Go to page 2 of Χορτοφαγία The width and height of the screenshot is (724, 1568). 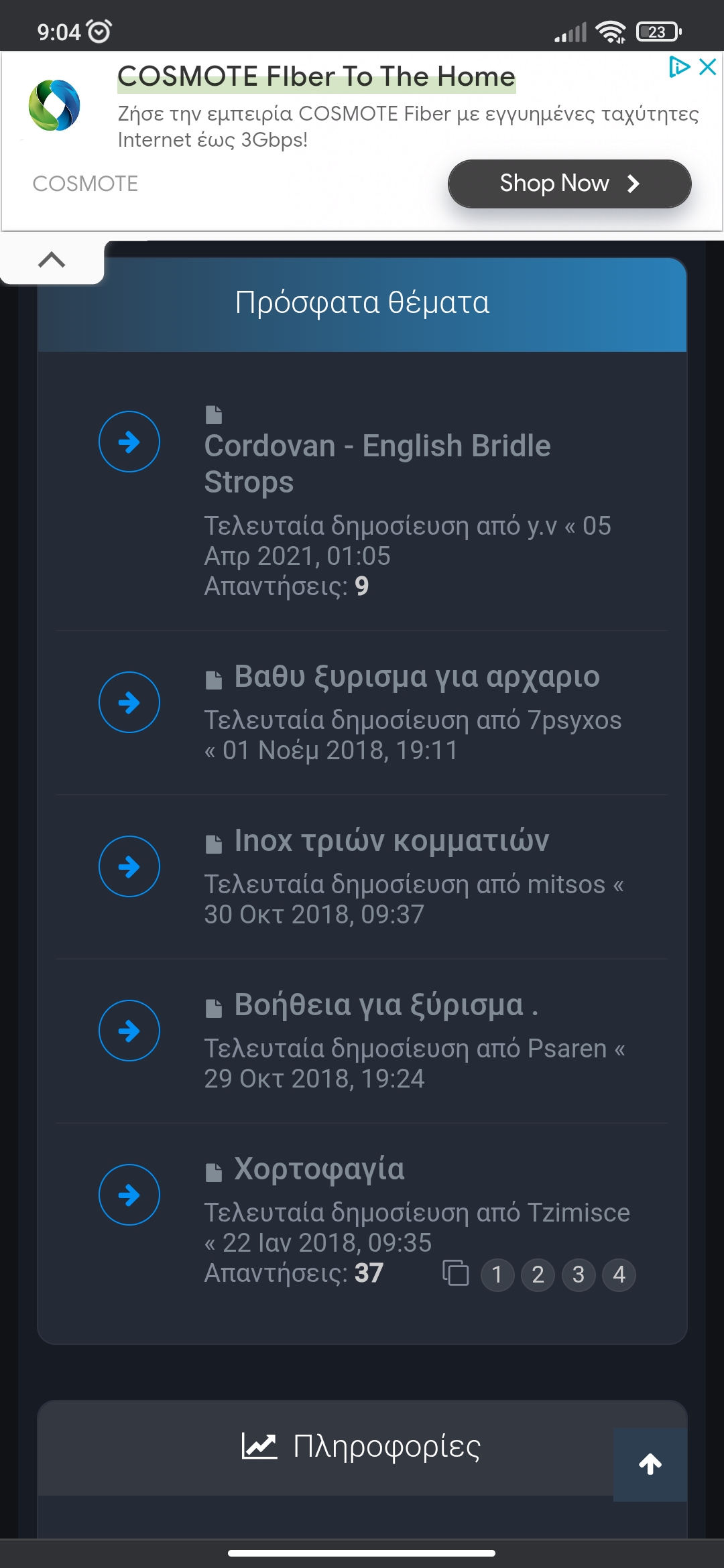538,1275
